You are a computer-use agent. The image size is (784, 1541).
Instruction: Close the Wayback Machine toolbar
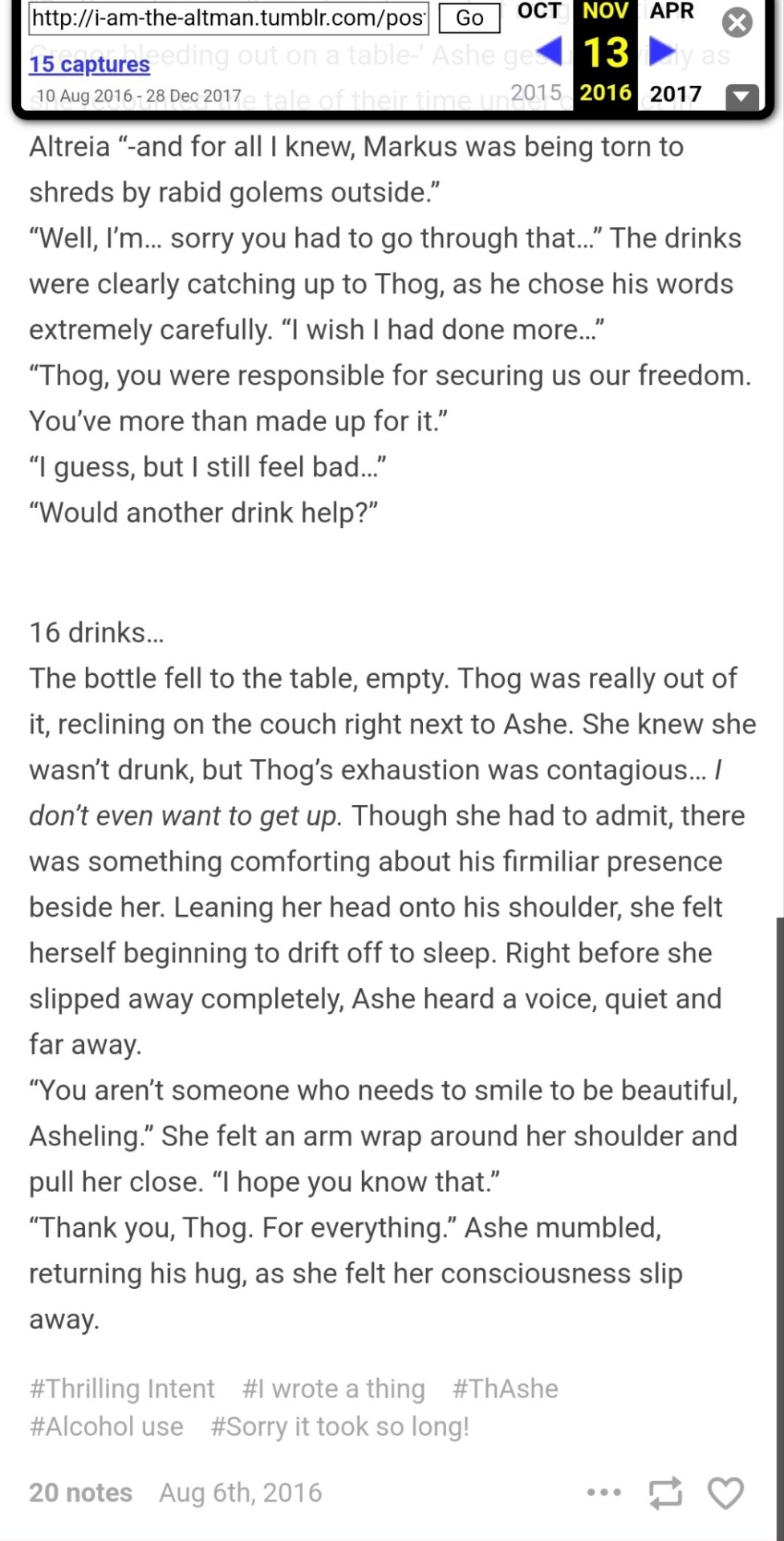click(737, 22)
